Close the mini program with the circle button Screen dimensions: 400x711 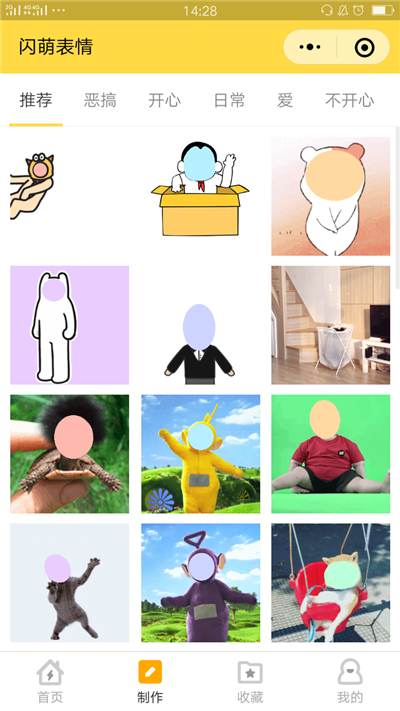(x=364, y=47)
